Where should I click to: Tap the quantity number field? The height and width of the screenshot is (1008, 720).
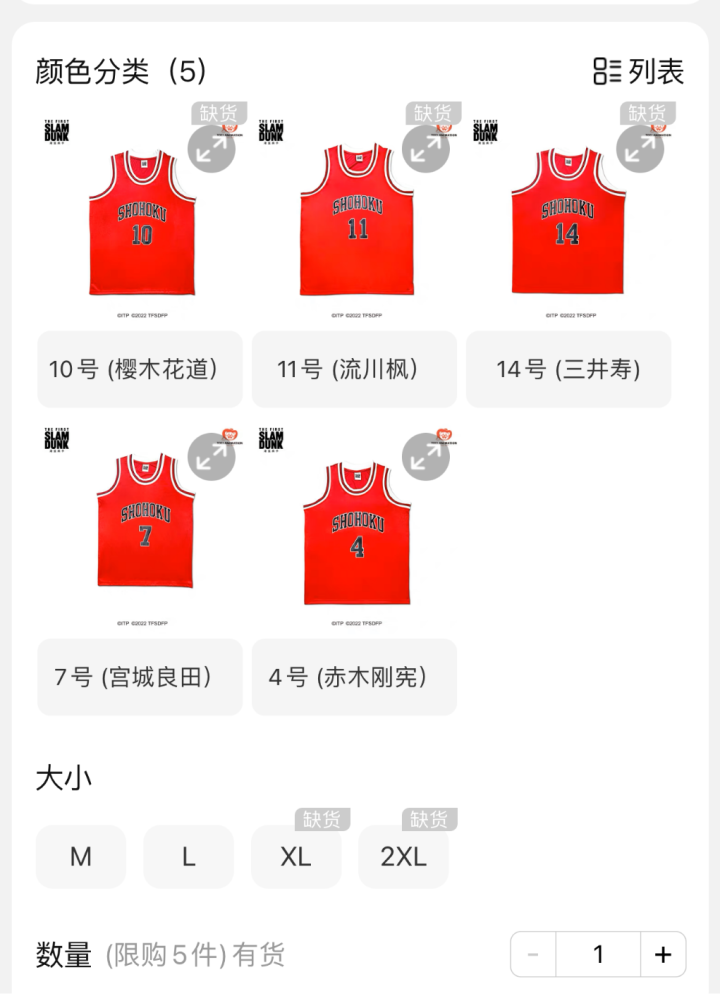click(x=598, y=954)
